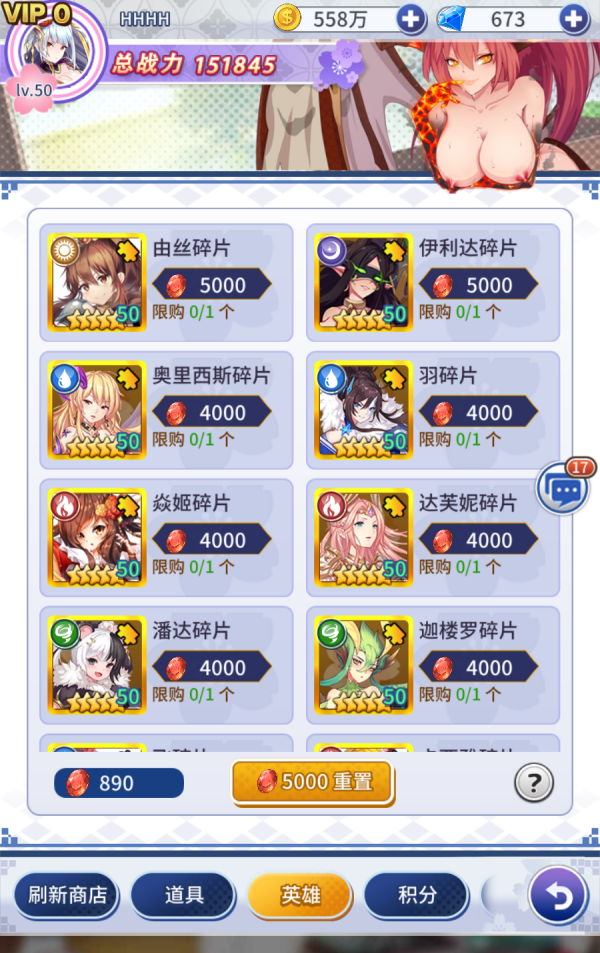Open the question mark help
The image size is (600, 953).
(534, 783)
